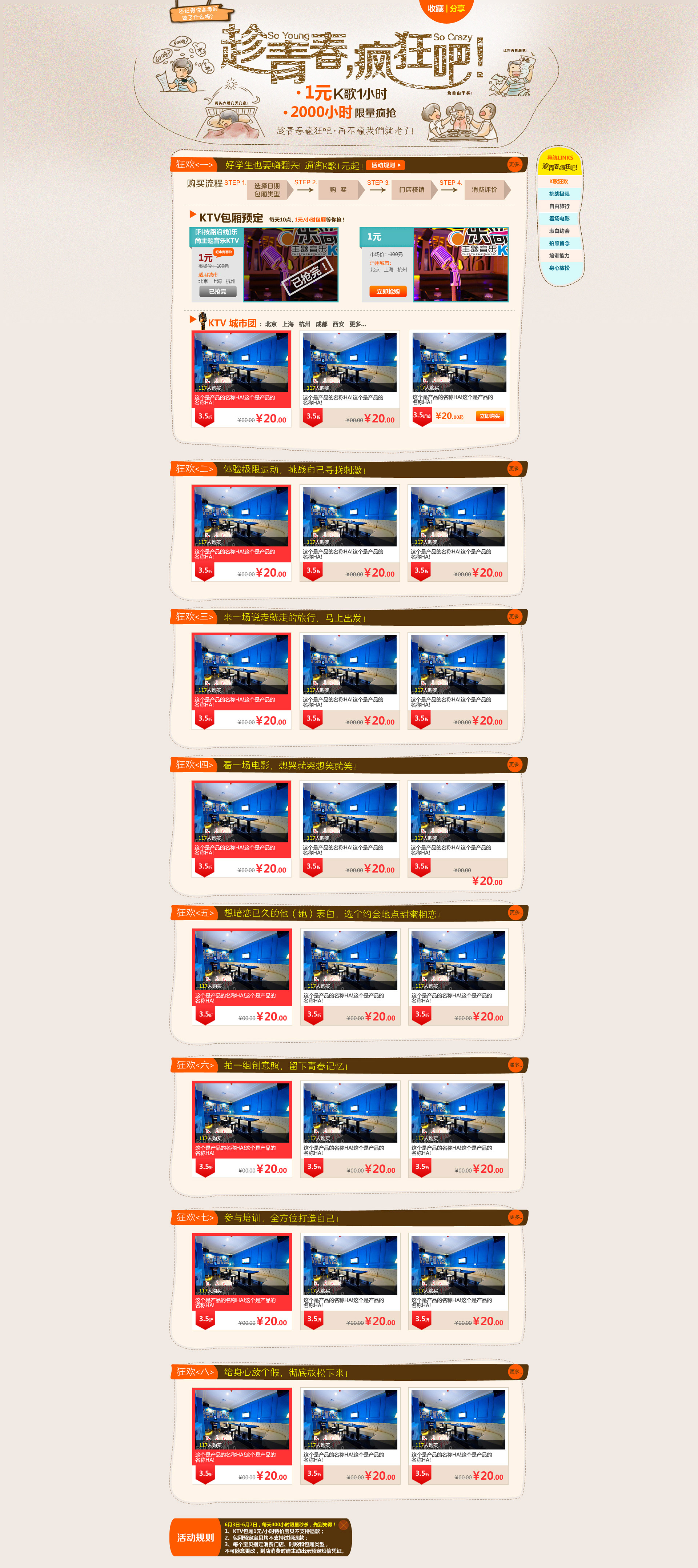Select 北京 in KTV 城市团 cities

pos(271,324)
